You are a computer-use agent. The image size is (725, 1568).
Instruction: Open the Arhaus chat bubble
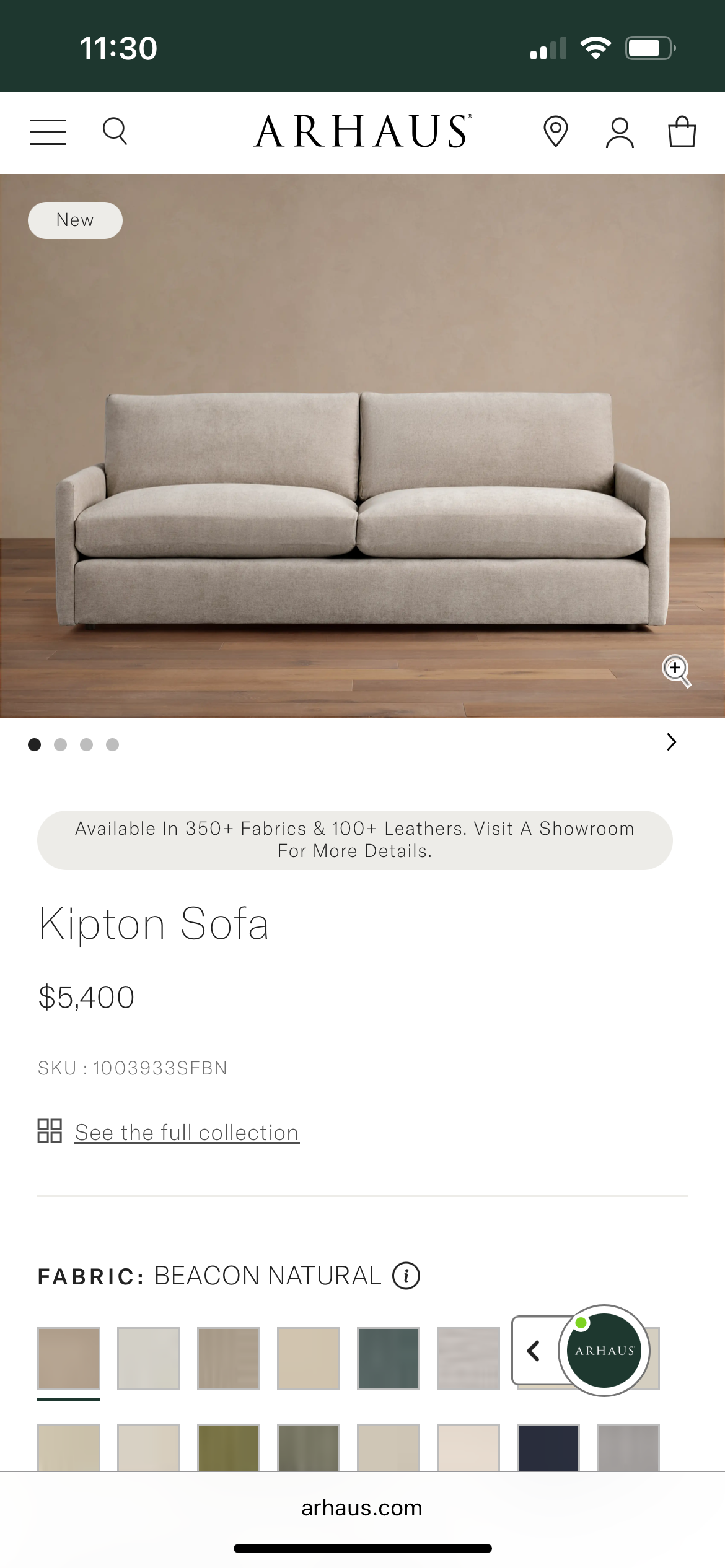coord(604,1351)
